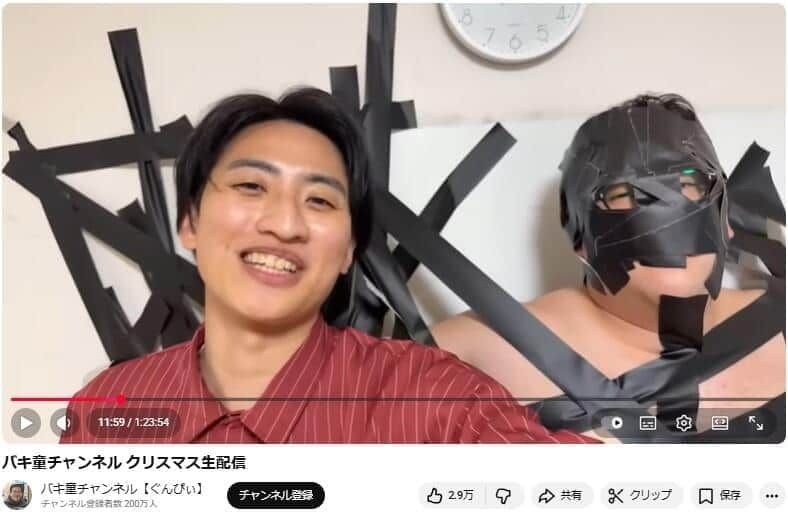
Task: Save the video with 保存
Action: point(720,495)
